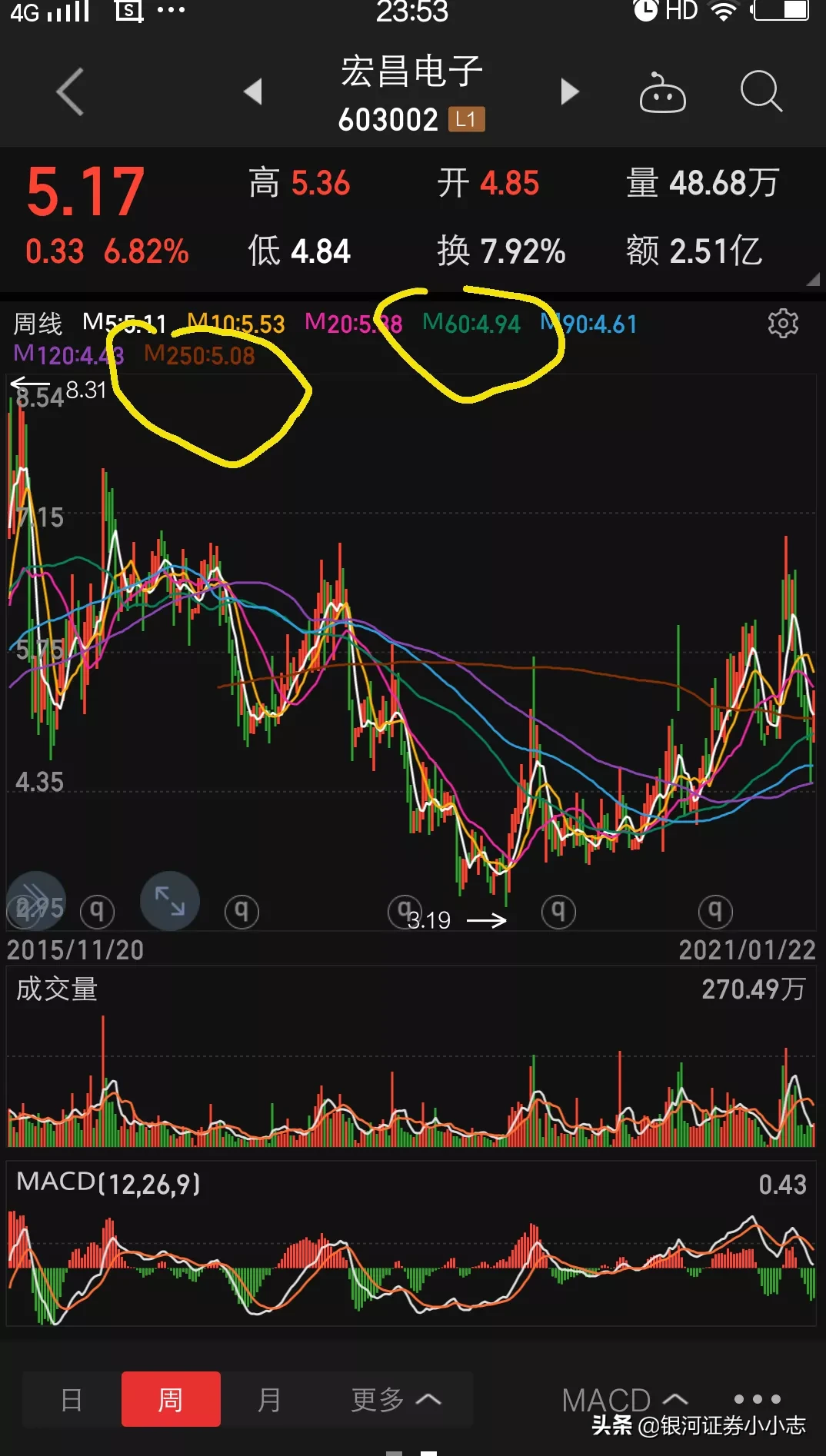This screenshot has height=1456, width=826.
Task: Open the three-dot more options menu
Action: [757, 1399]
